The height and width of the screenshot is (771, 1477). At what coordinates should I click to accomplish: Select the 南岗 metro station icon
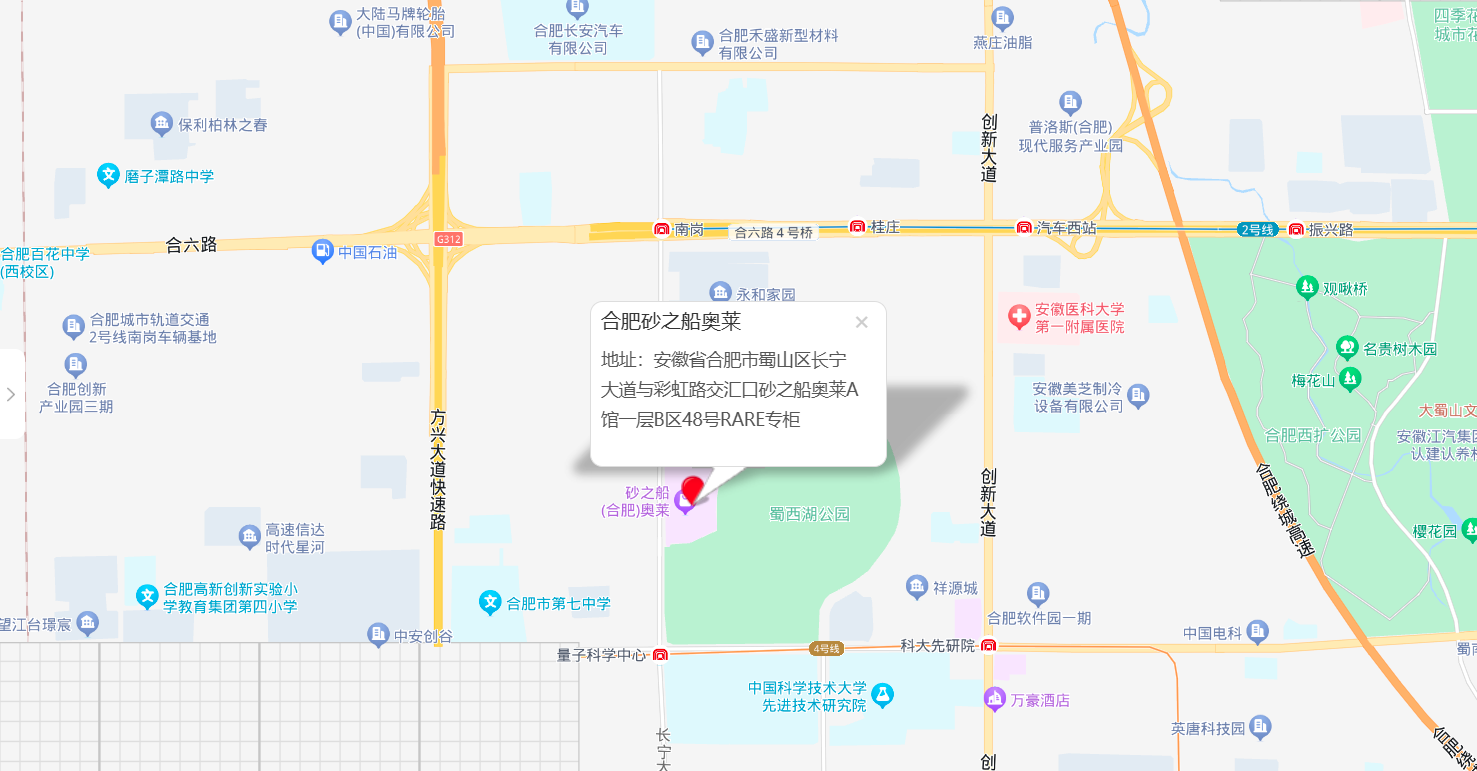(662, 229)
